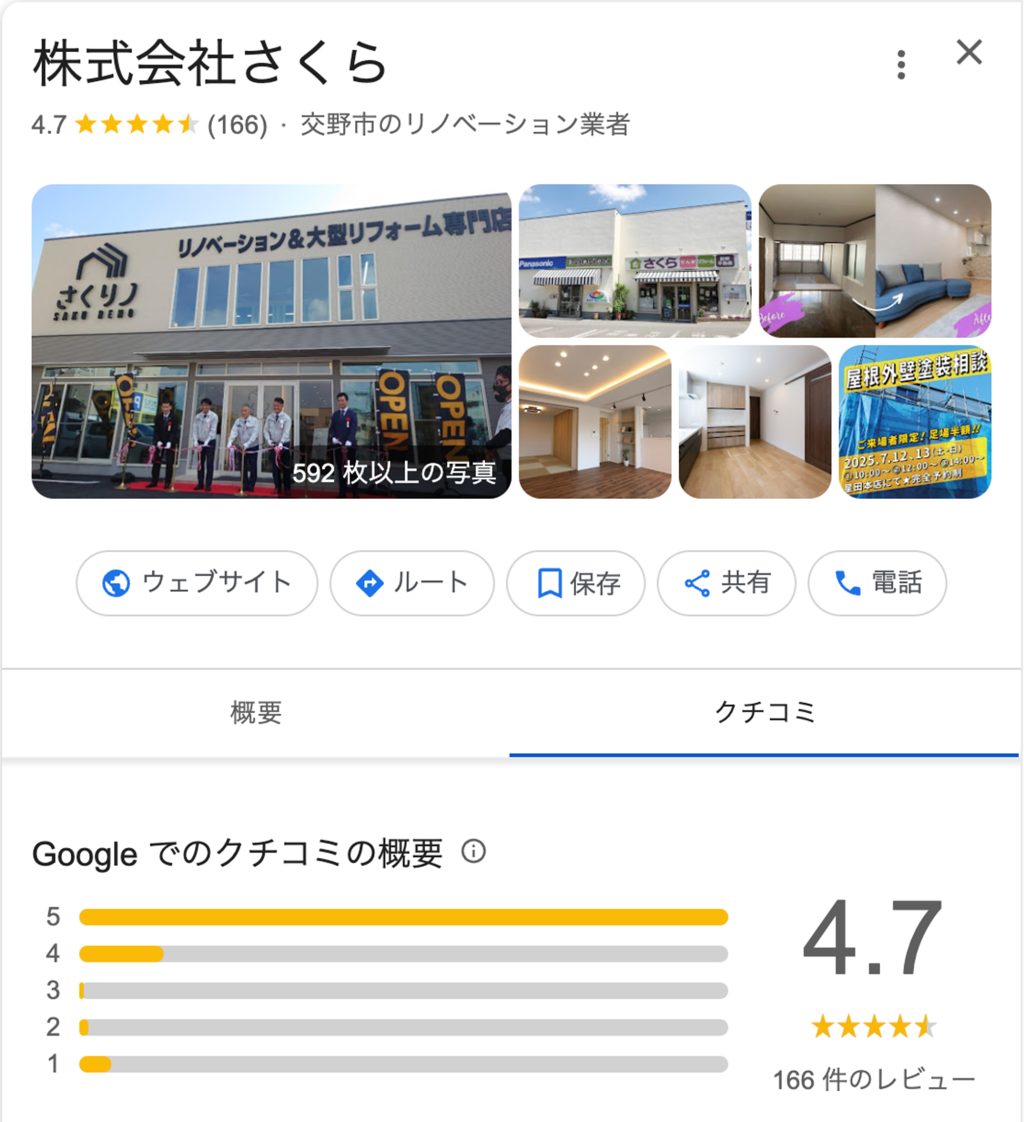
Task: Show reviews from the 1-star bar
Action: (x=403, y=1064)
